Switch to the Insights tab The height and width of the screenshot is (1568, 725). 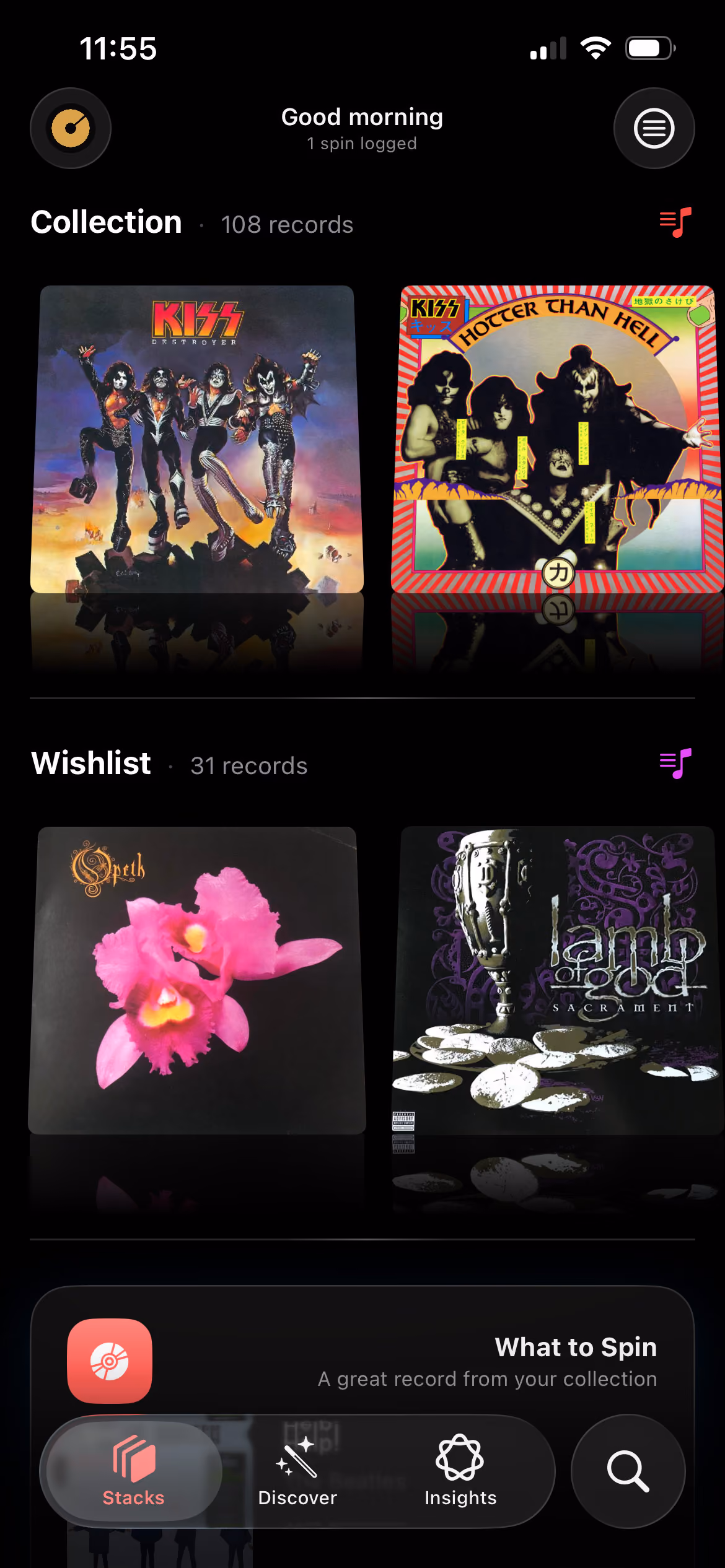(x=460, y=1471)
